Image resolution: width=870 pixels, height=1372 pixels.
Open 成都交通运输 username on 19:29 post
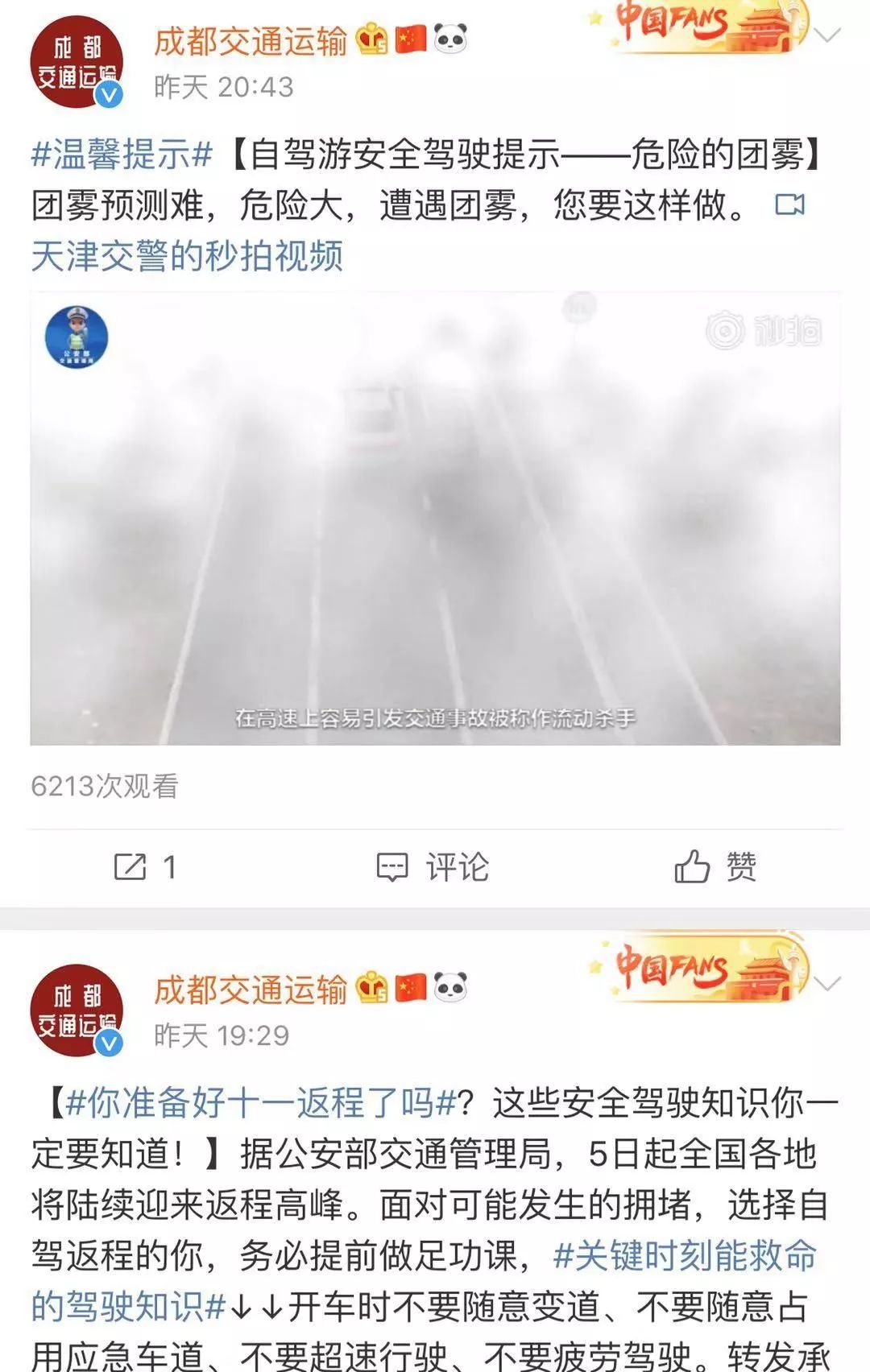coord(250,990)
